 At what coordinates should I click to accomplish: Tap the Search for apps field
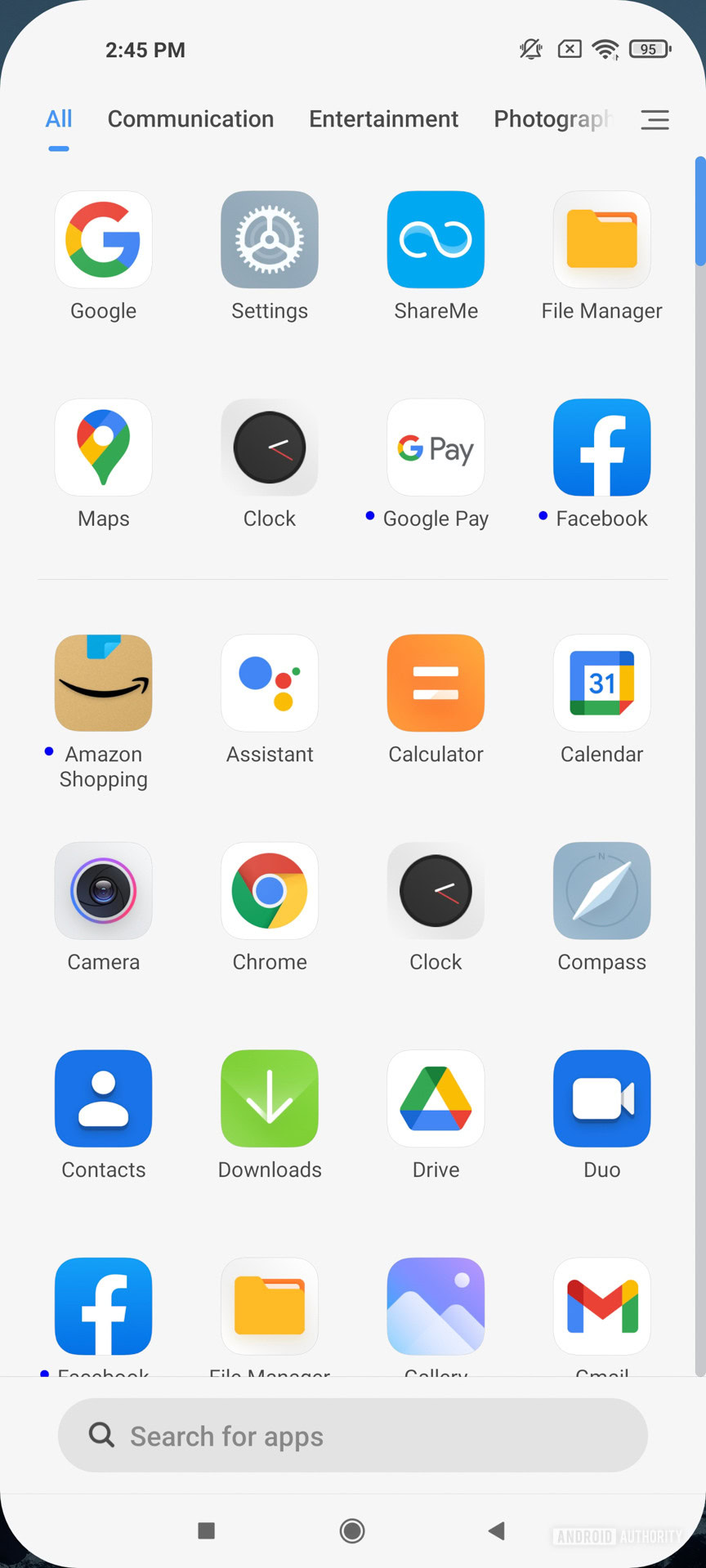pyautogui.click(x=353, y=1436)
